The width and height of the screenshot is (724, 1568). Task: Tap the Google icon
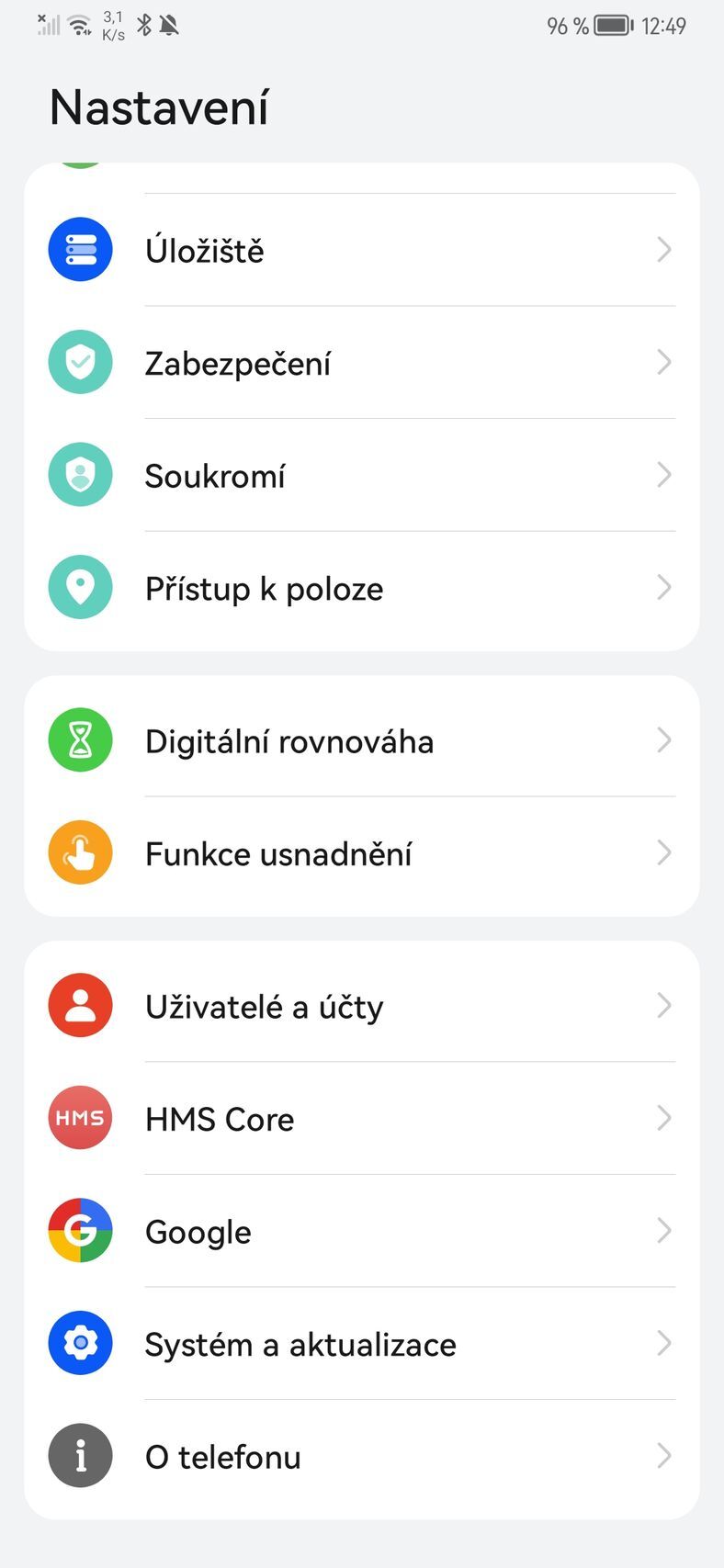(x=80, y=1231)
